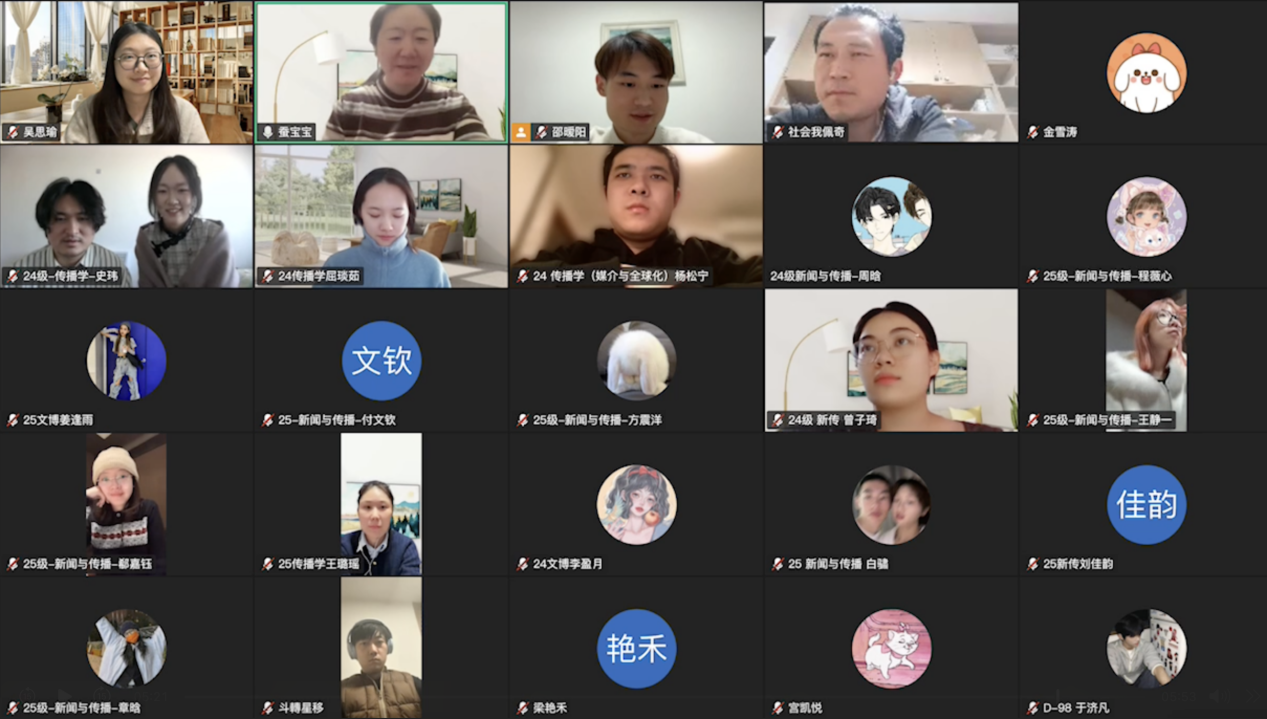This screenshot has width=1267, height=719.
Task: Select the tile of 24级新闻与传播-周晗
Action: (891, 216)
